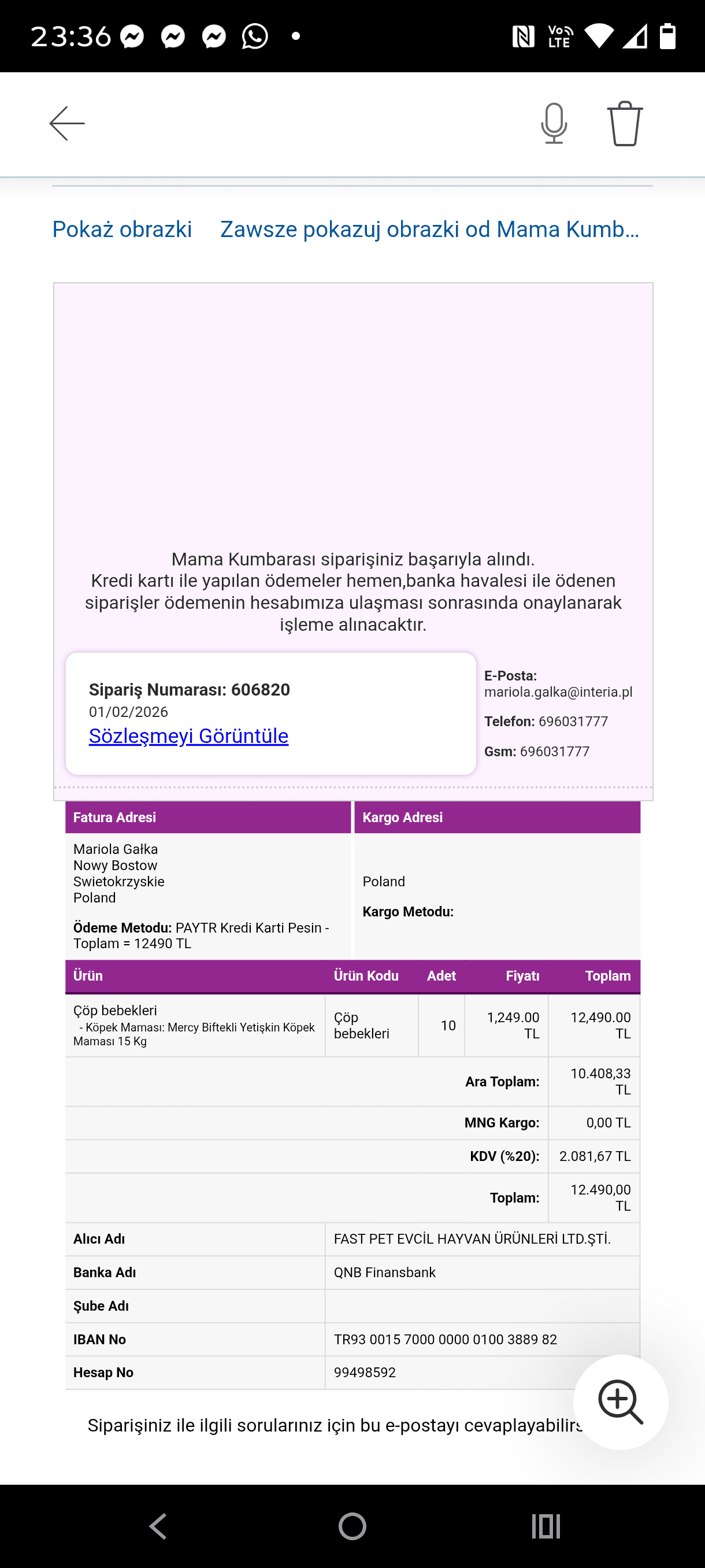Tap the system home button
The image size is (705, 1568).
coord(352,1526)
